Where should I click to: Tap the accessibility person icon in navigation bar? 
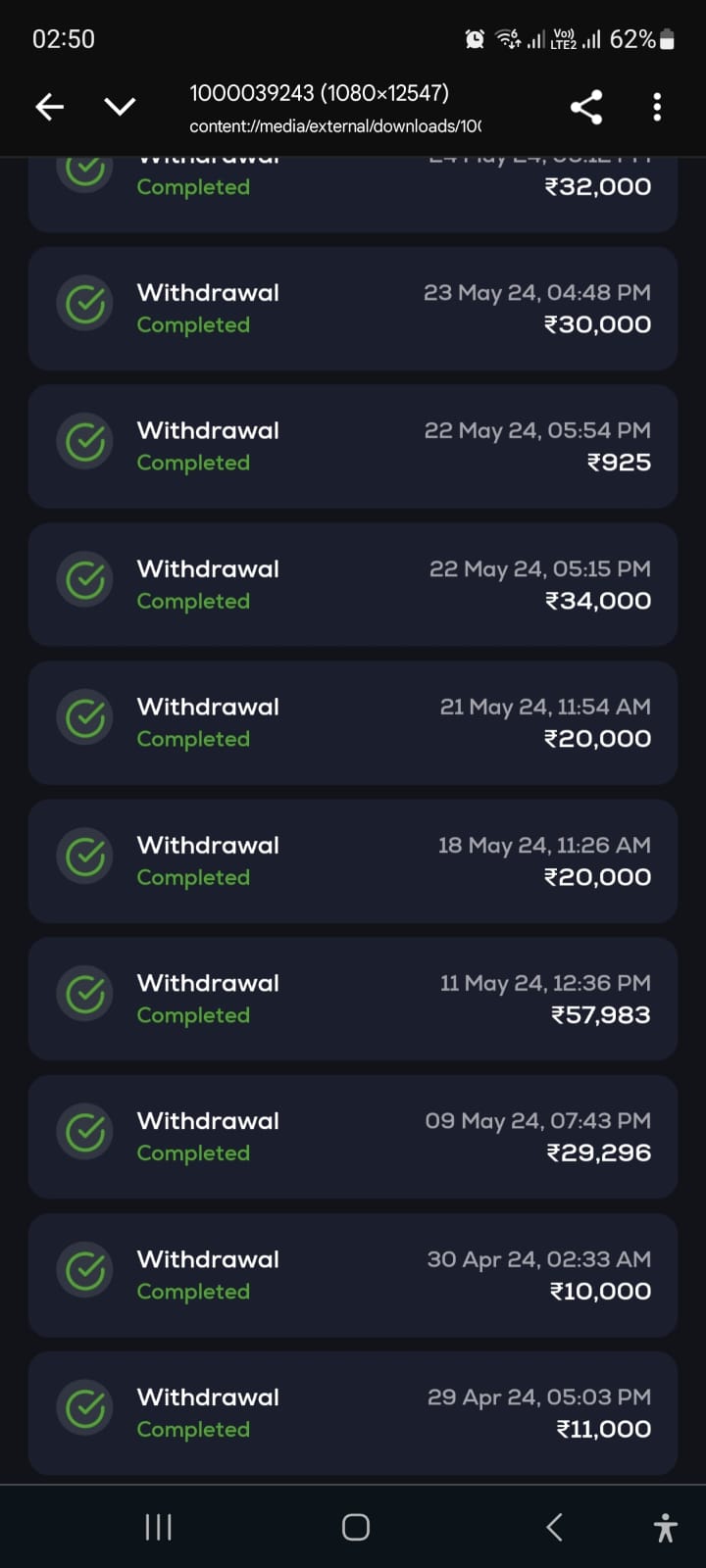tap(665, 1526)
